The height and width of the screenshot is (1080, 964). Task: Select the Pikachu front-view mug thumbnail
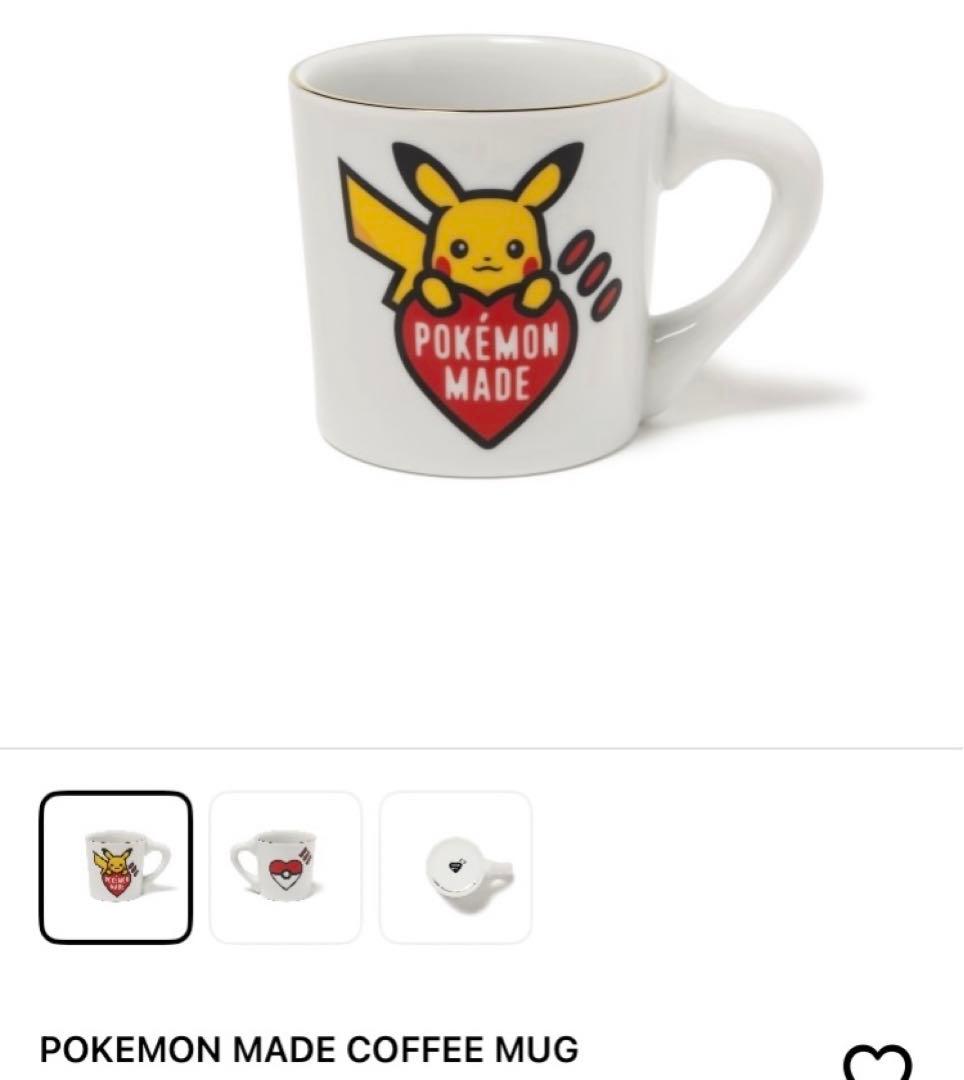pyautogui.click(x=116, y=867)
